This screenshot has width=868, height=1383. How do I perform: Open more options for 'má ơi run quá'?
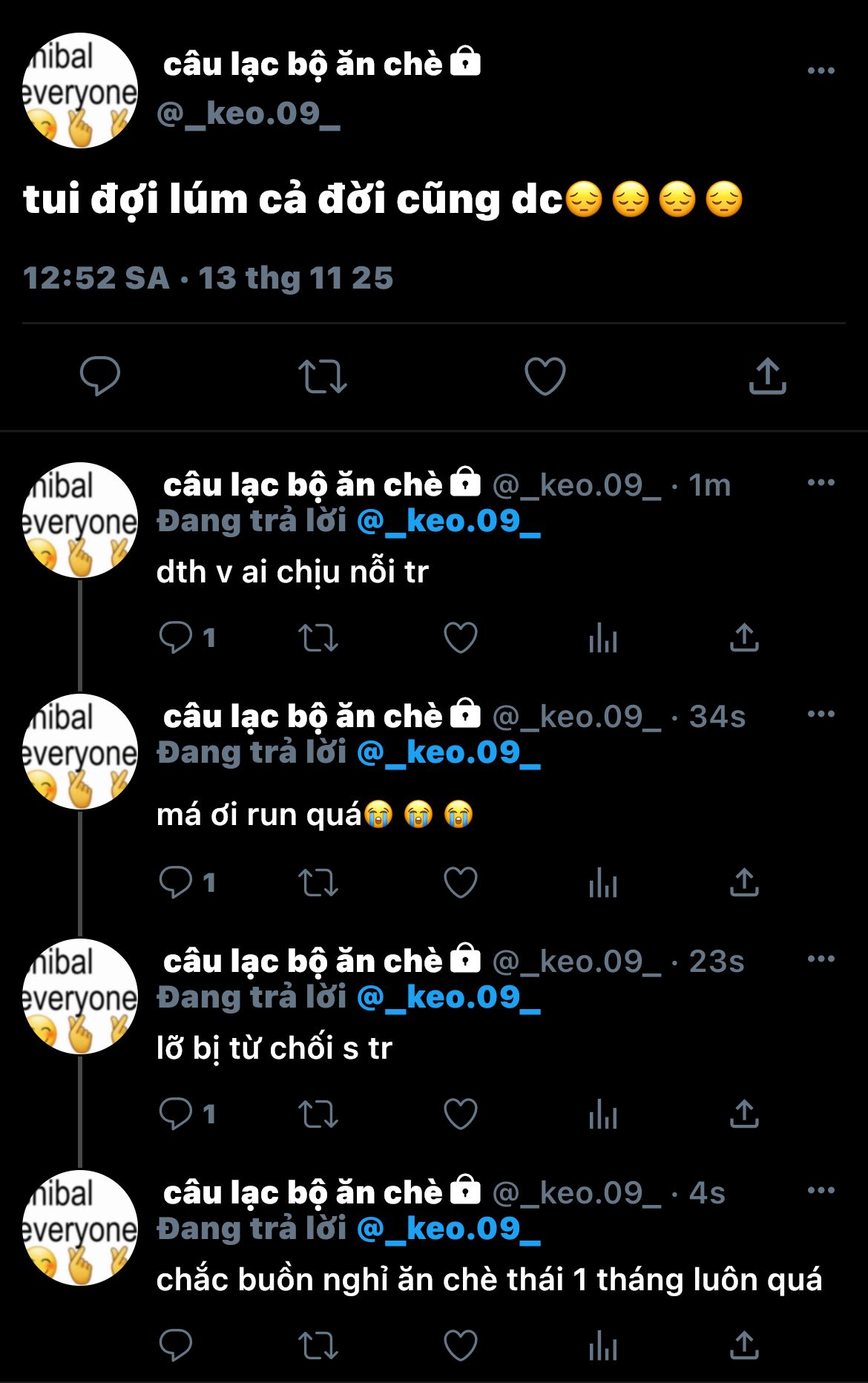click(821, 714)
